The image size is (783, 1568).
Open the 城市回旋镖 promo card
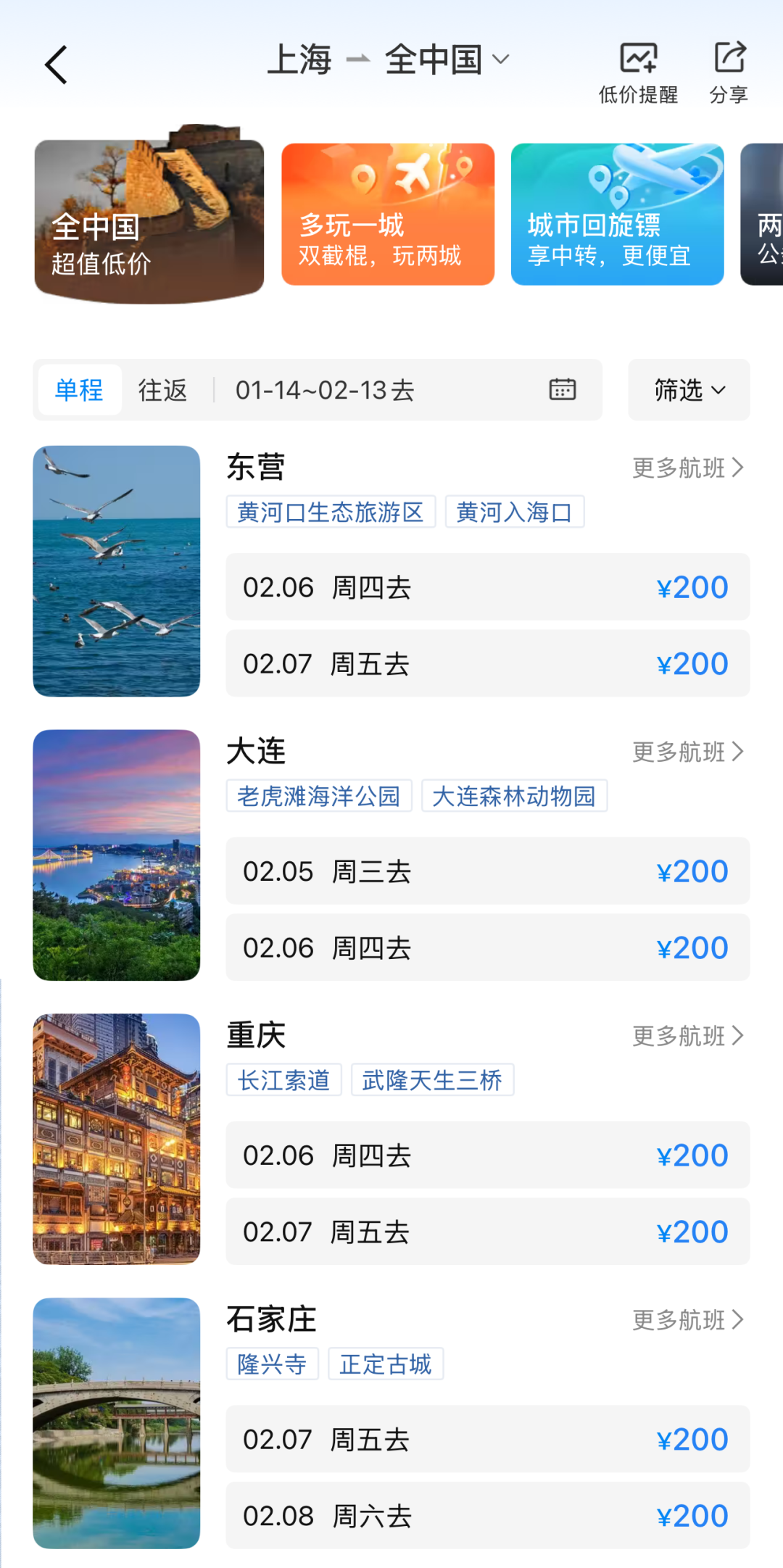pyautogui.click(x=617, y=215)
